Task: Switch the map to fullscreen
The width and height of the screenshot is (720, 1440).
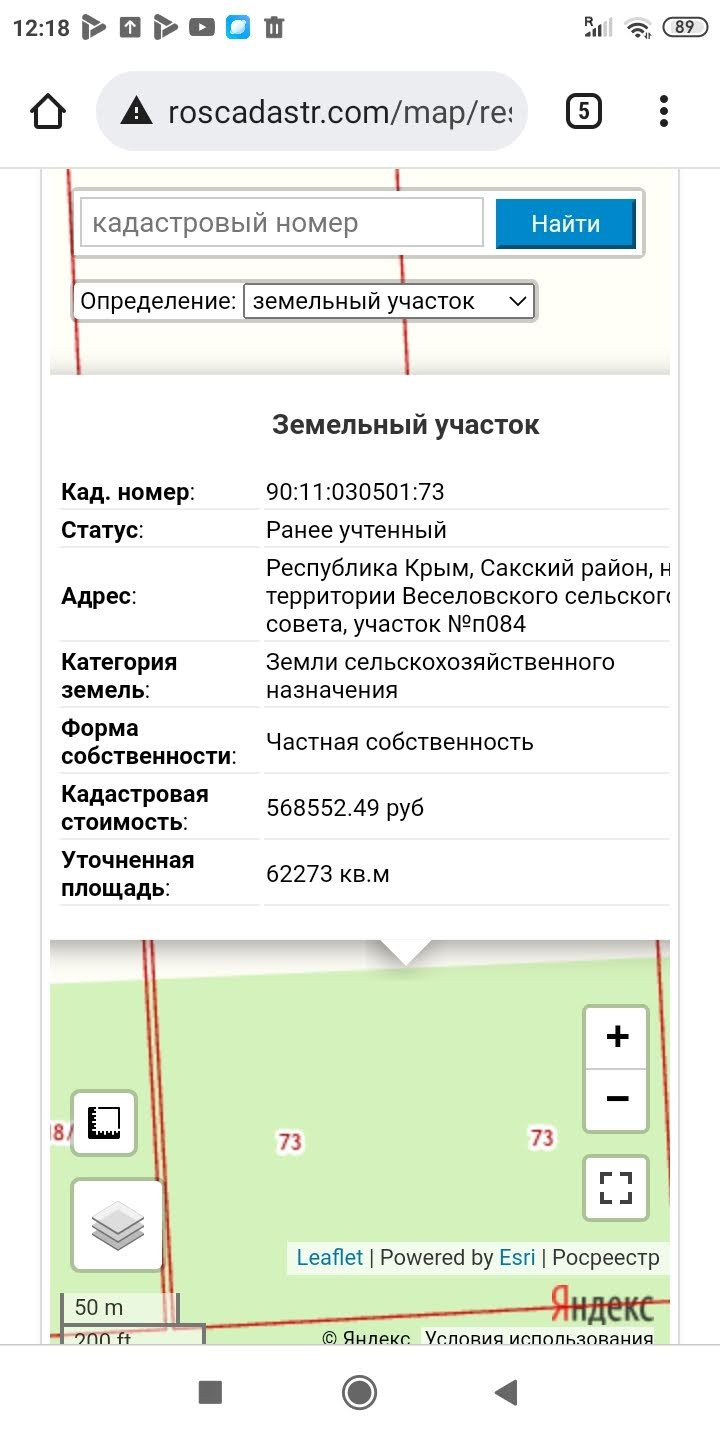Action: [x=616, y=1188]
